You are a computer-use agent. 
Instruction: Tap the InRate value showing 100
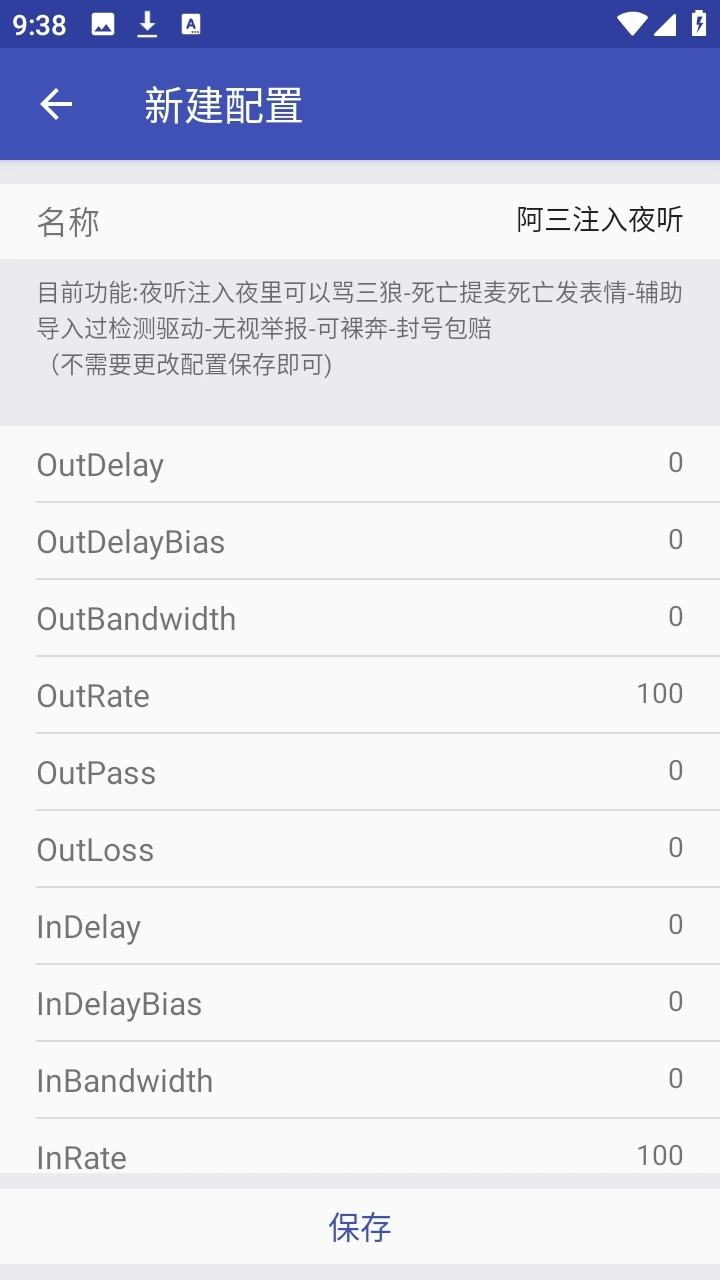(x=659, y=1155)
